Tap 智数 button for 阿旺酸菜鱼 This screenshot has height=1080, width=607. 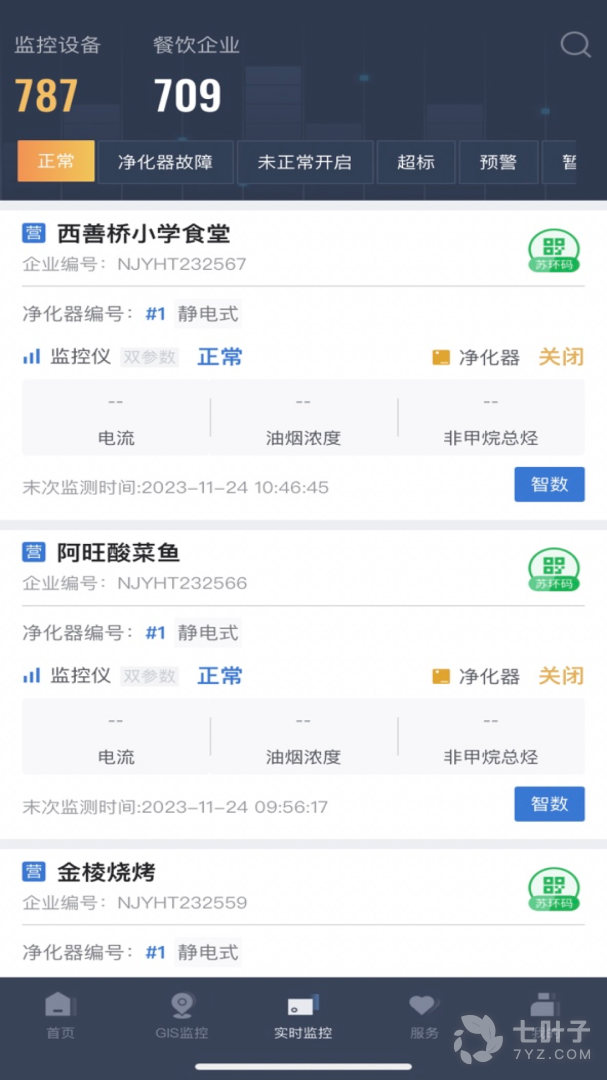tap(549, 803)
